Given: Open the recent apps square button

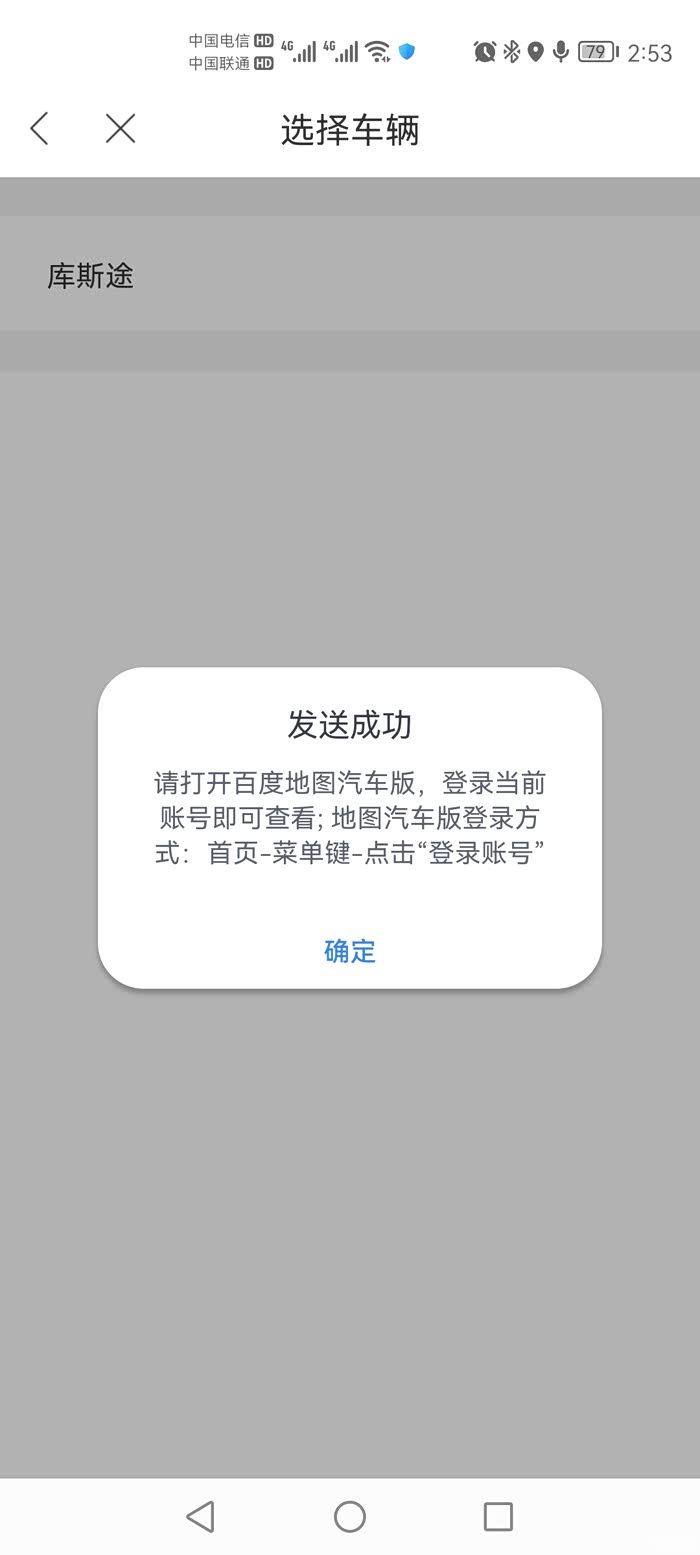Looking at the screenshot, I should pos(498,1517).
